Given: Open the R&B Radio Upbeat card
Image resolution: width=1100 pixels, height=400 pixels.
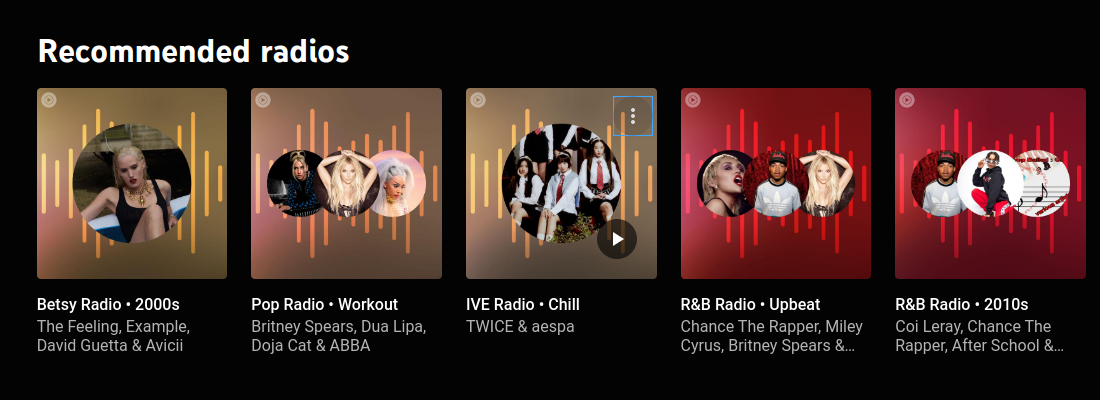Looking at the screenshot, I should coord(775,183).
